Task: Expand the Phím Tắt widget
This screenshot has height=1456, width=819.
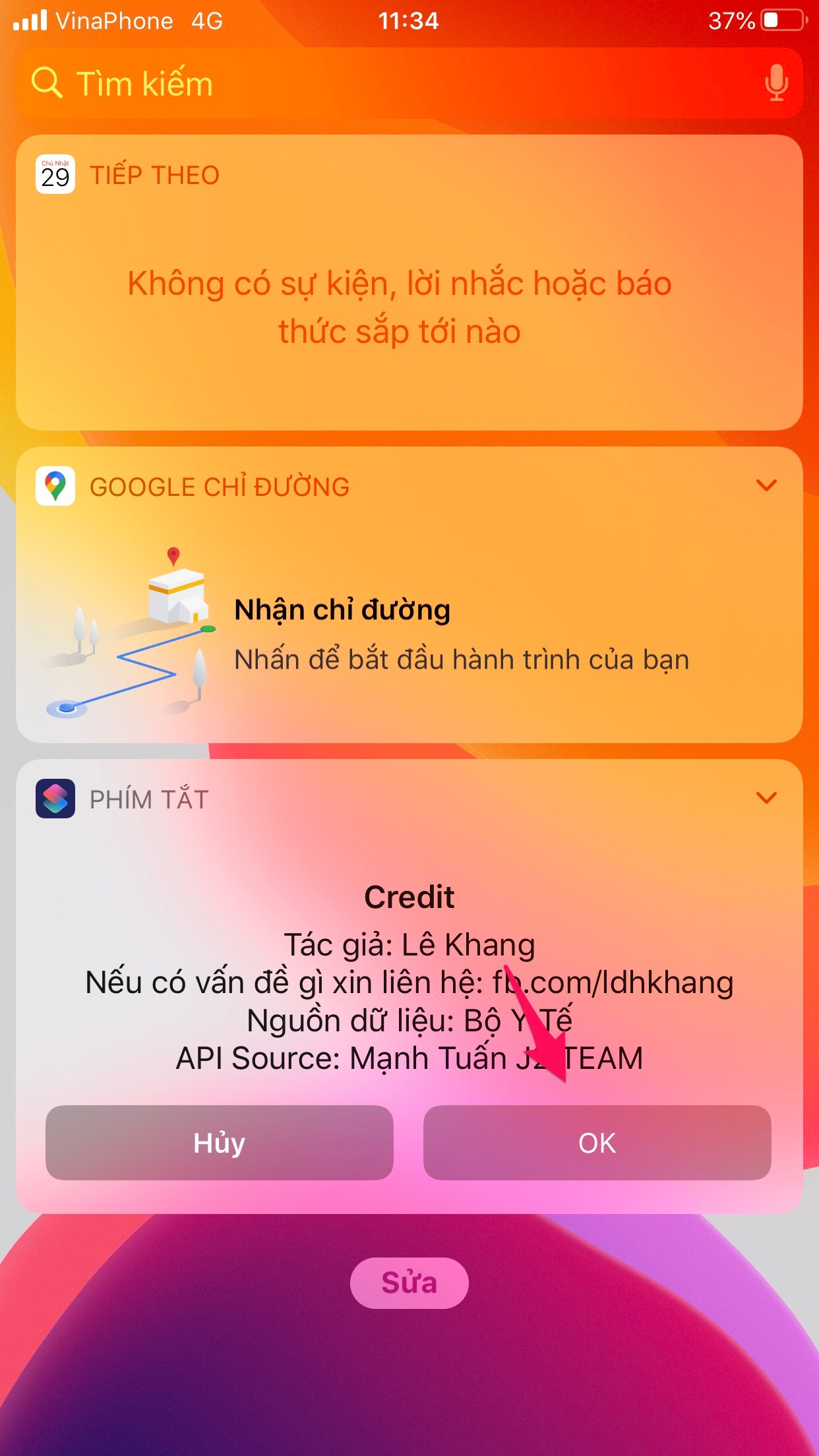Action: tap(766, 799)
